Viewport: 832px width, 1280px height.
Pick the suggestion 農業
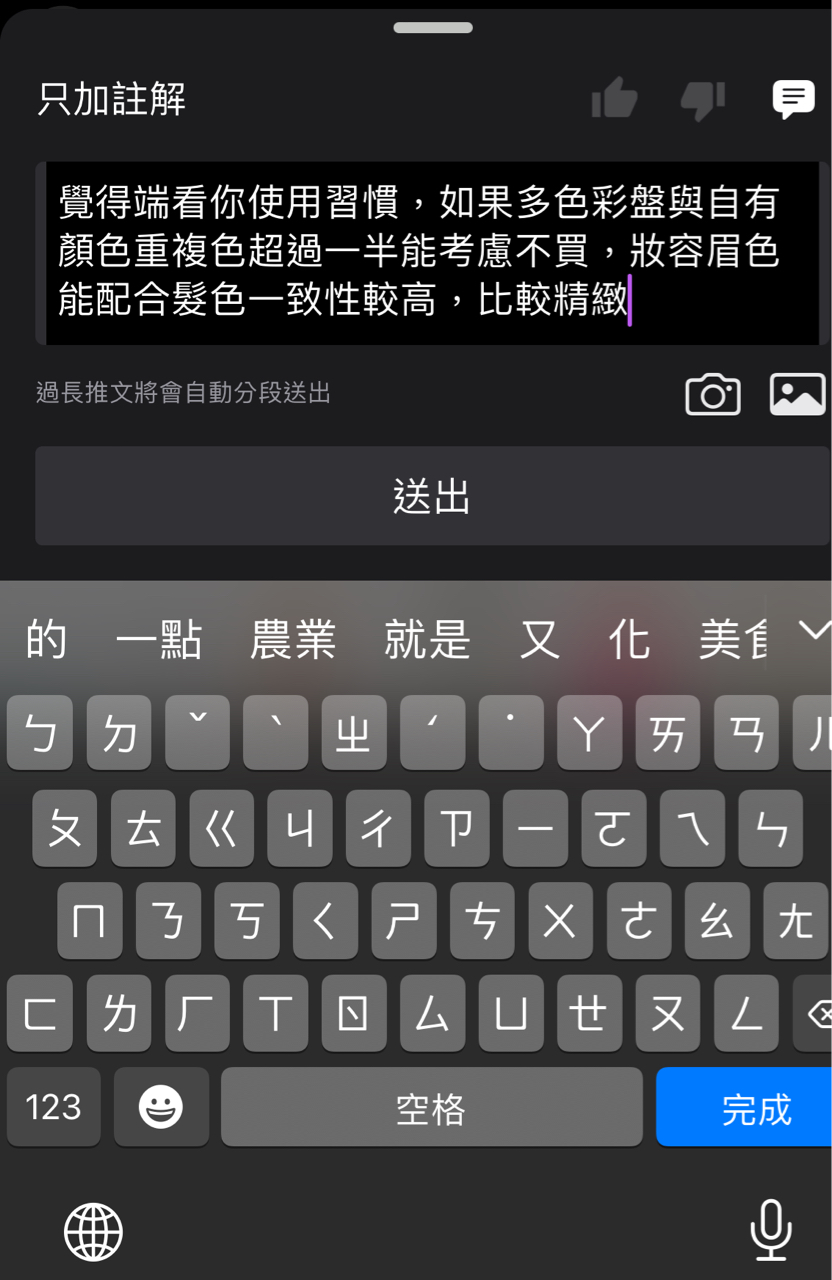click(x=292, y=640)
